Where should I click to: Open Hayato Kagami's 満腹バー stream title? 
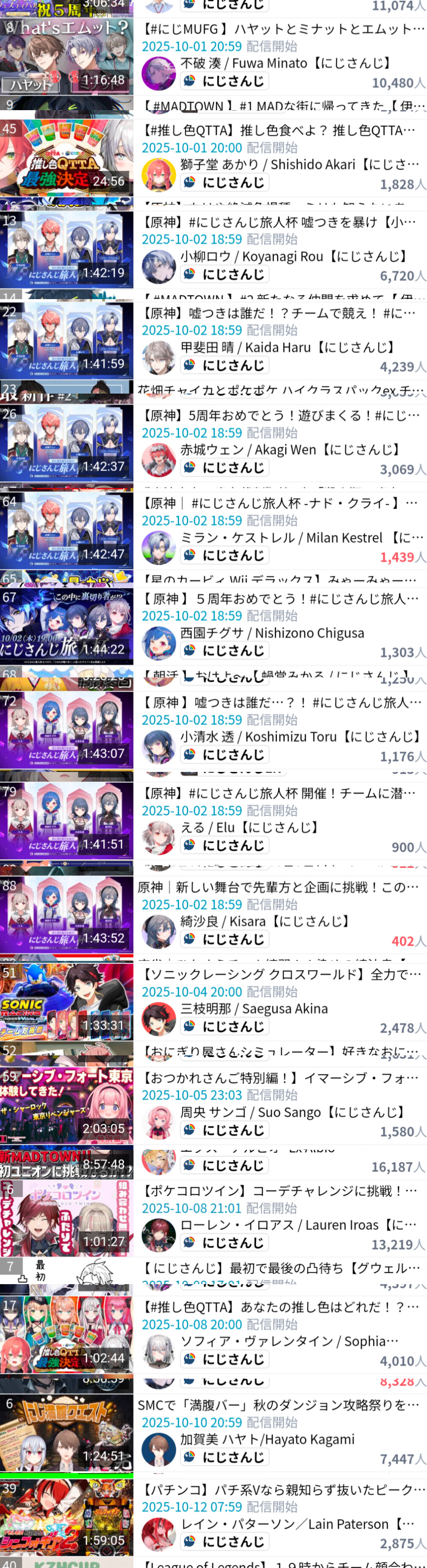click(279, 1405)
